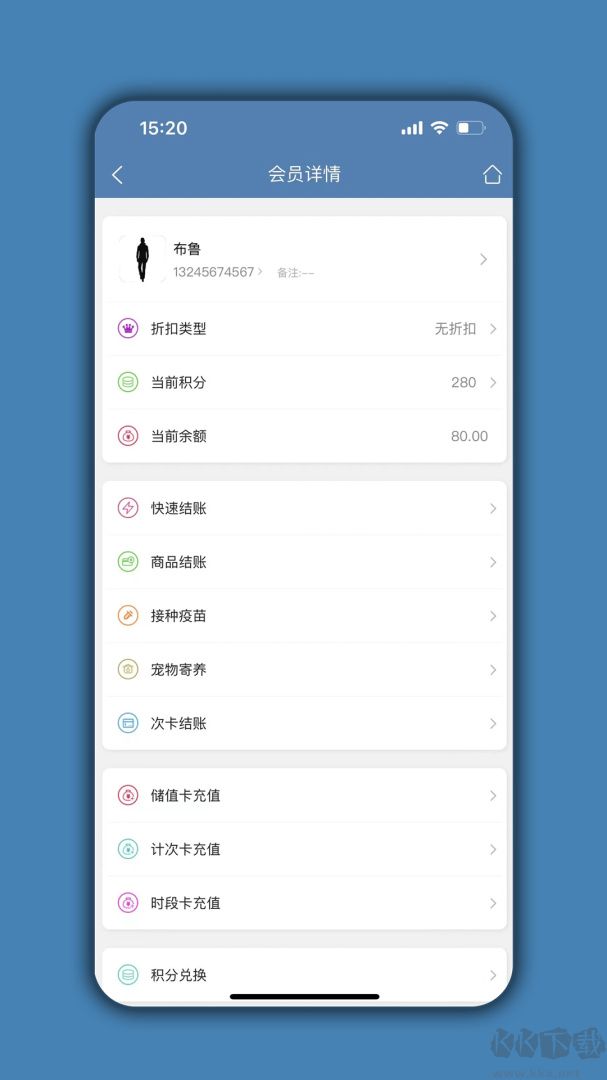Image resolution: width=607 pixels, height=1080 pixels.
Task: Tap the home icon in header
Action: (491, 175)
